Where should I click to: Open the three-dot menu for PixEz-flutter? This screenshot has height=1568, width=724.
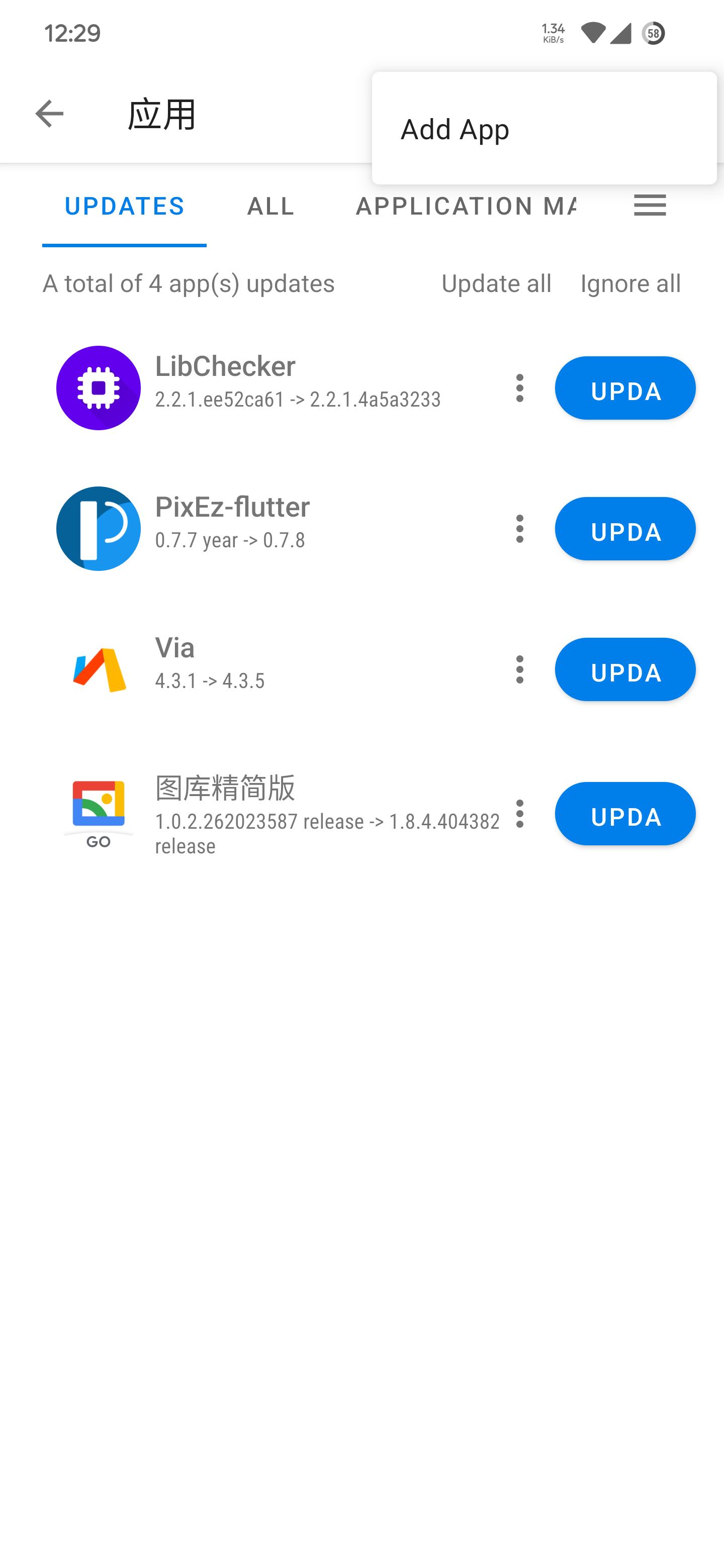520,528
